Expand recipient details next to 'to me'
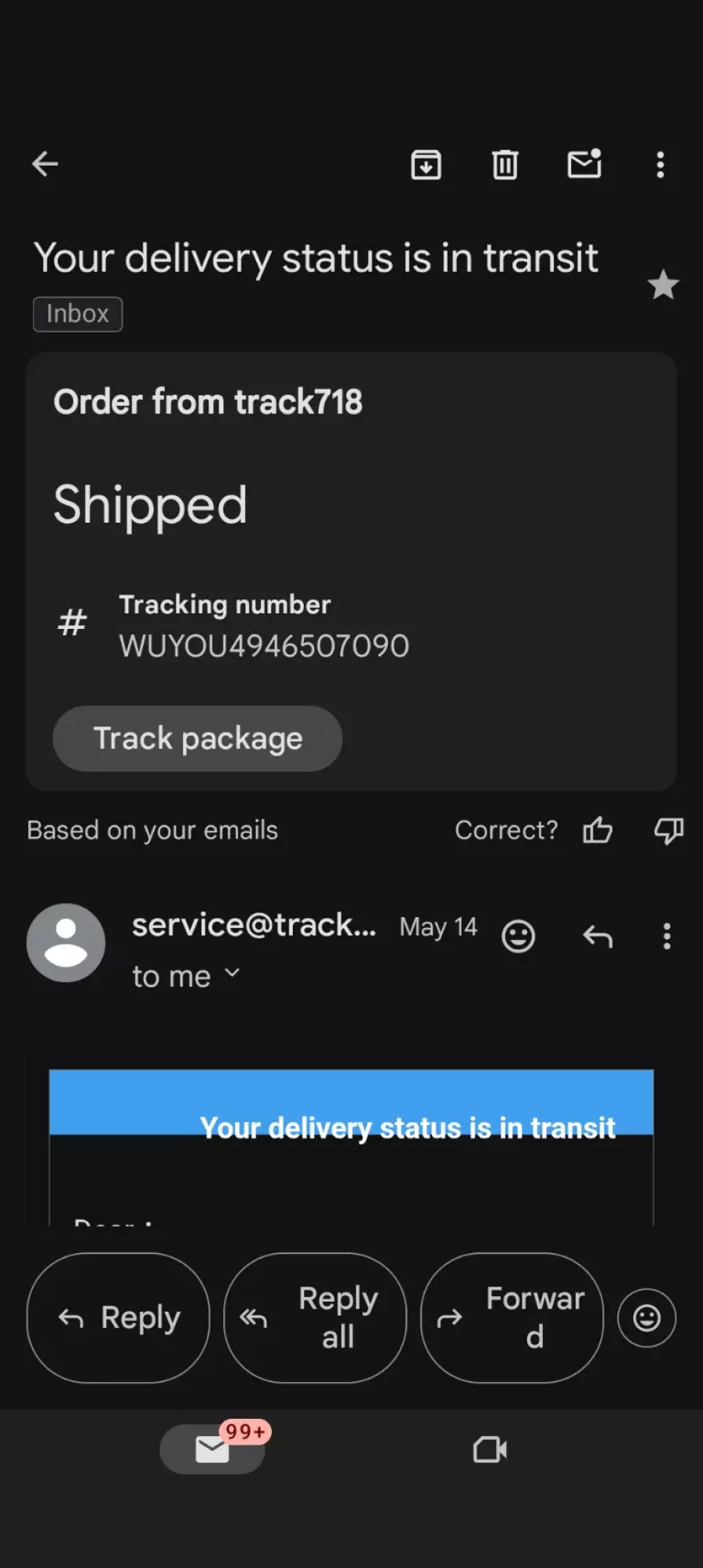Image resolution: width=703 pixels, height=1568 pixels. 232,973
